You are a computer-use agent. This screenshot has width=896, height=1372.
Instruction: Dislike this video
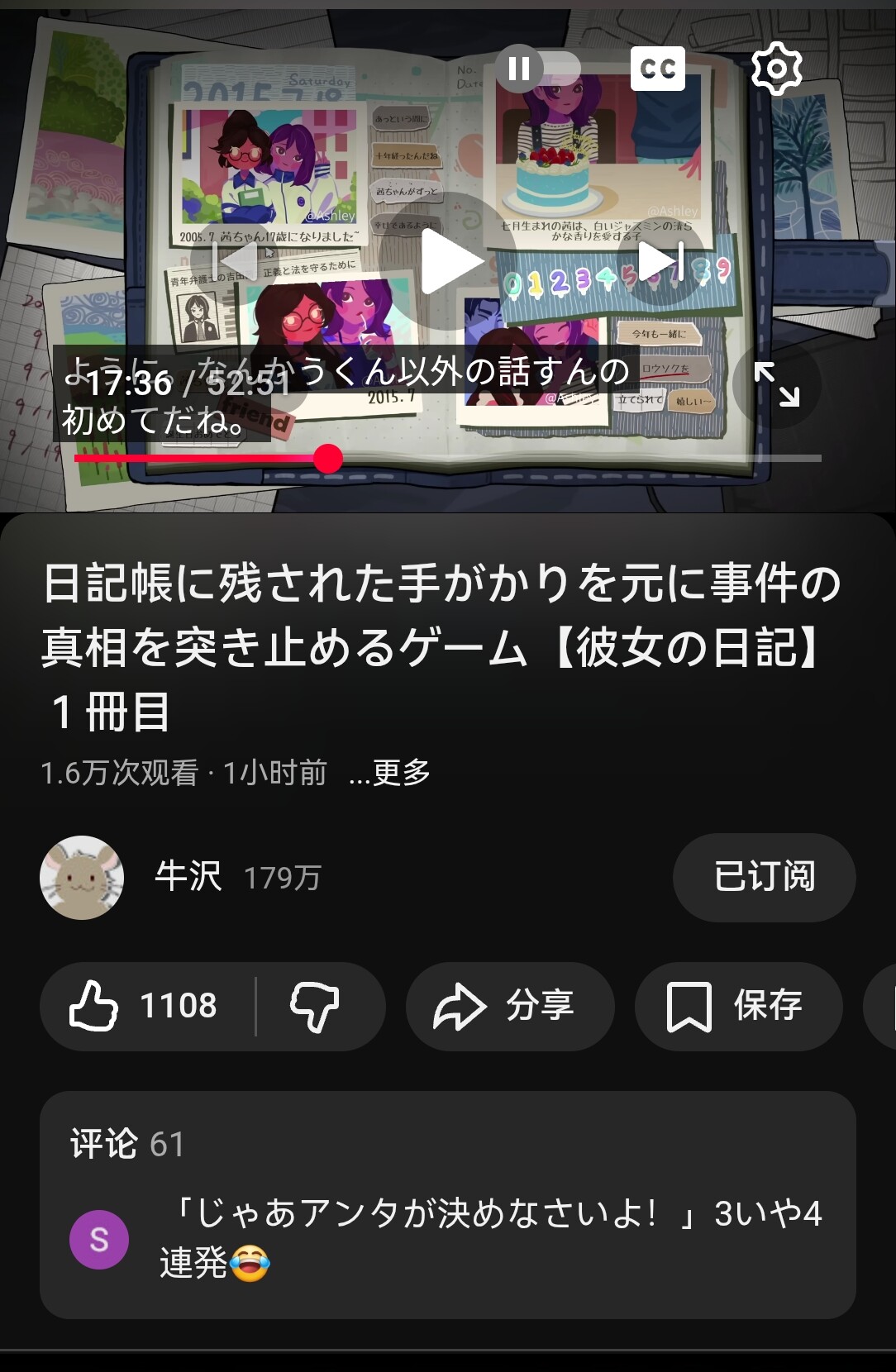click(315, 1006)
